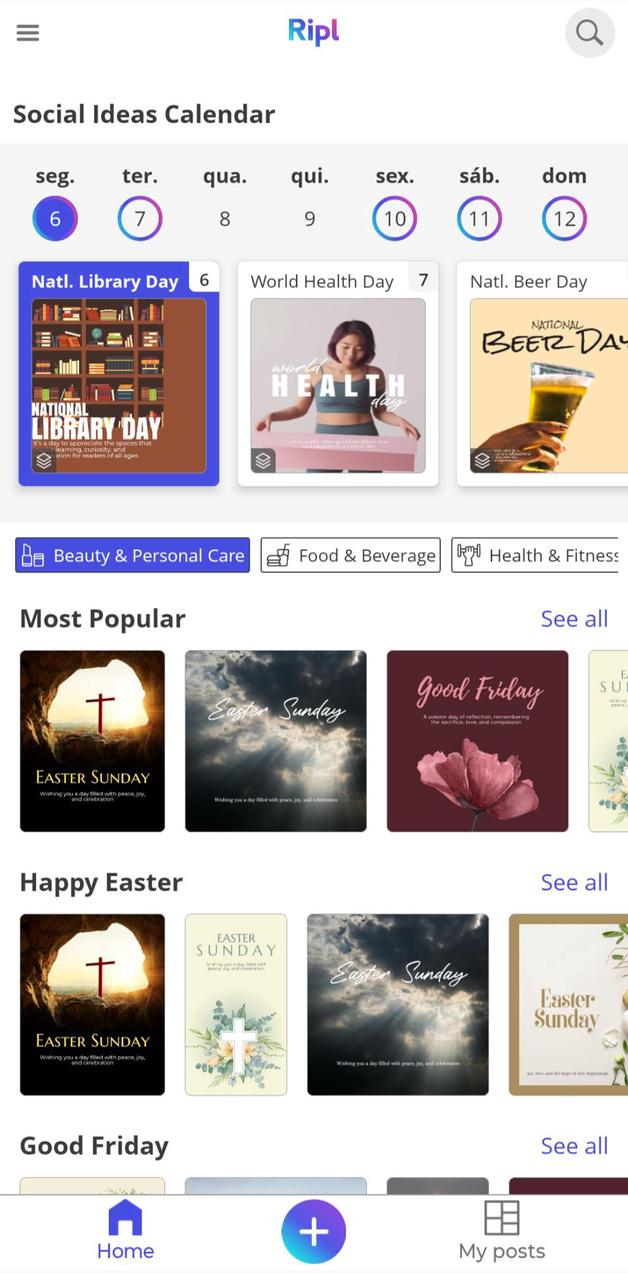See all Good Friday templates

(574, 1146)
